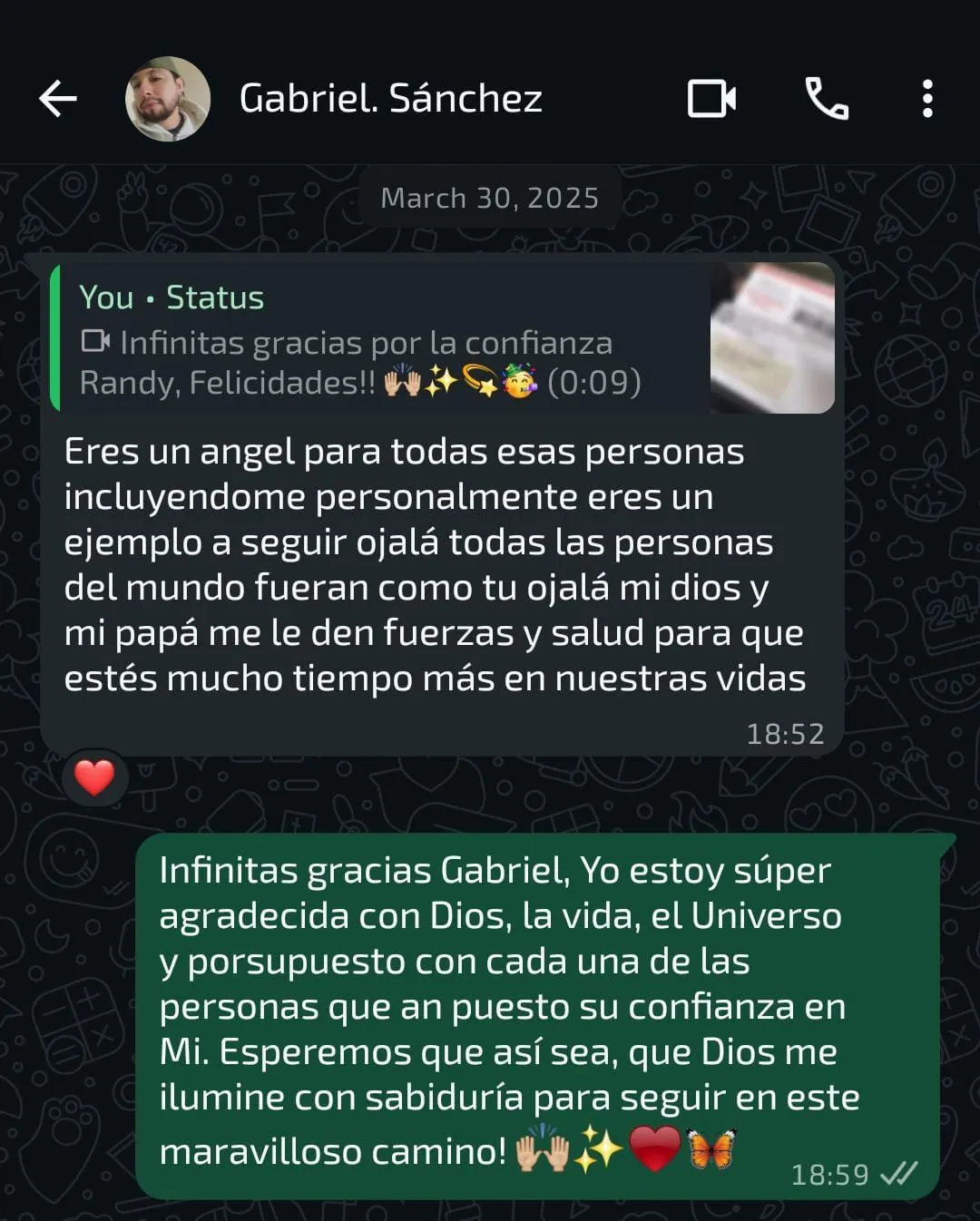Image resolution: width=980 pixels, height=1221 pixels.
Task: View the heart reaction on Gabriel's message
Action: [95, 777]
